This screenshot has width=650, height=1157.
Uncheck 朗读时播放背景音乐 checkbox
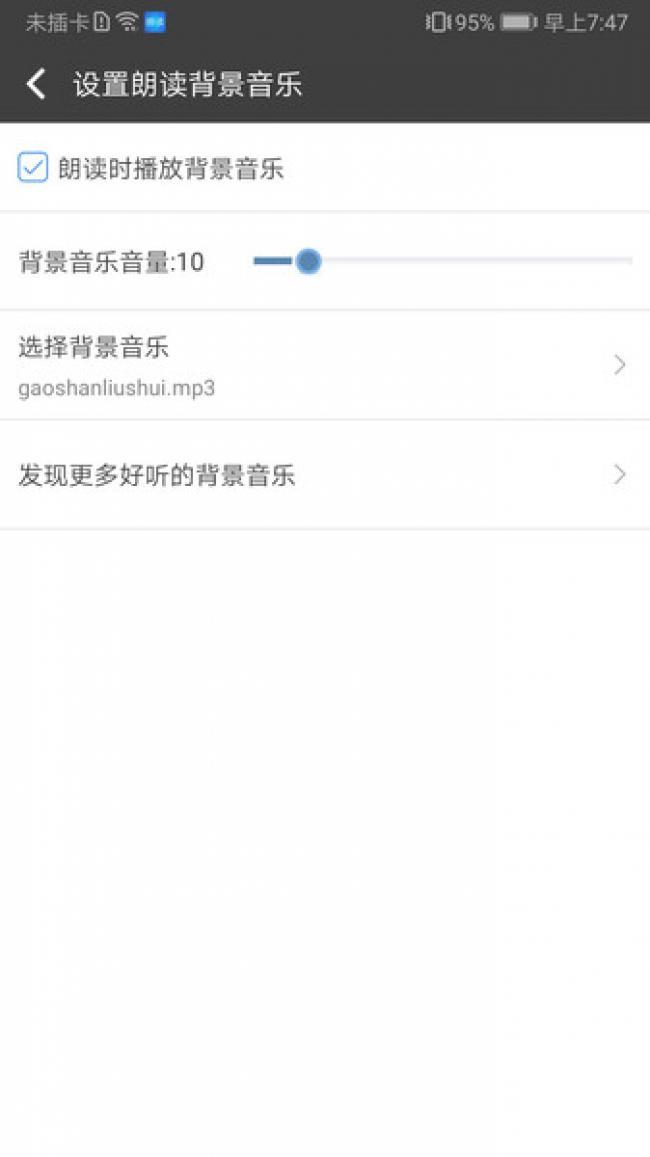pyautogui.click(x=33, y=168)
